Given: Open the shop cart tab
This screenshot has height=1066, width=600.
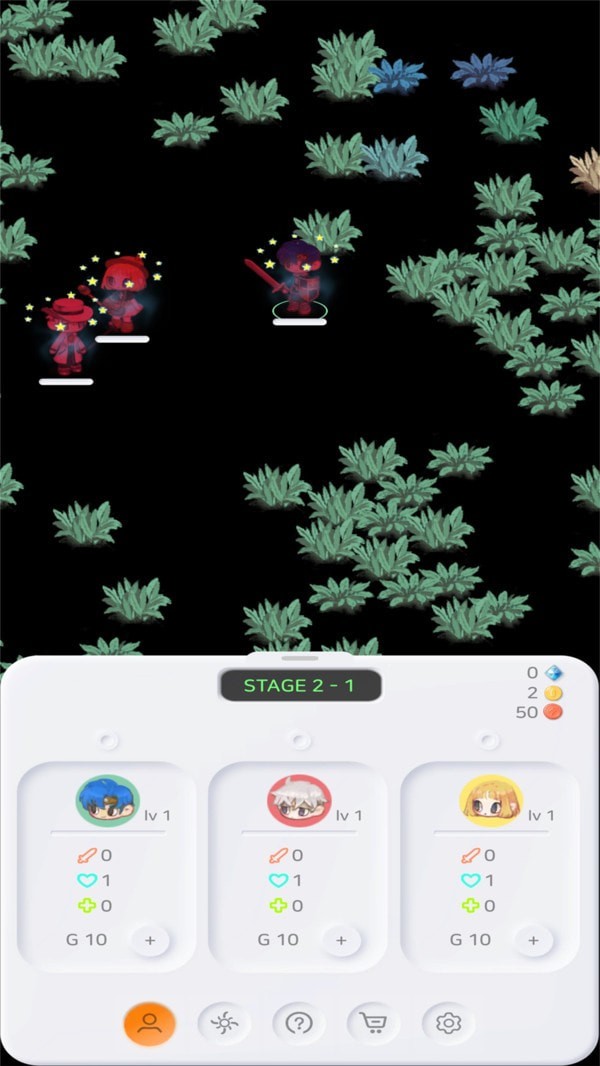Looking at the screenshot, I should 374,1023.
